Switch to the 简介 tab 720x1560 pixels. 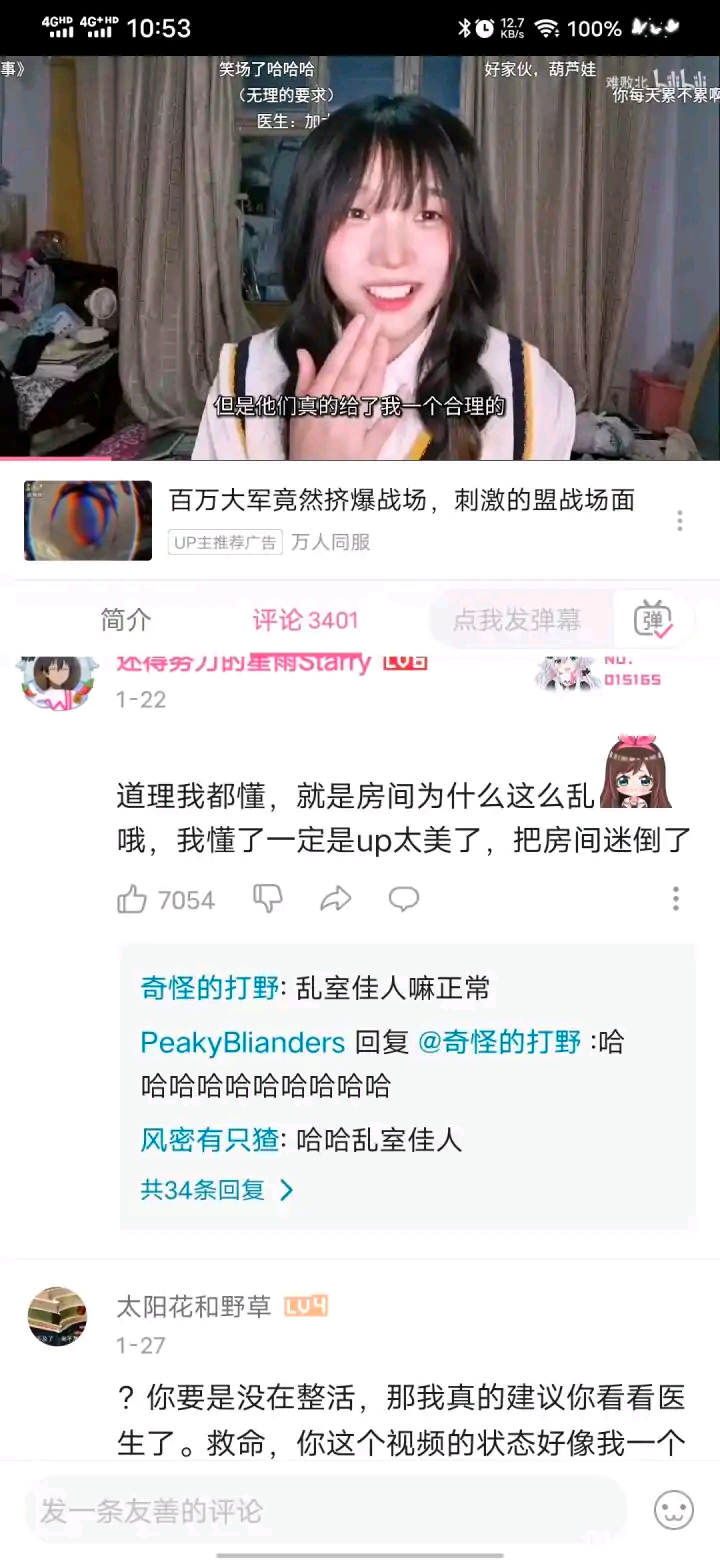pos(126,620)
